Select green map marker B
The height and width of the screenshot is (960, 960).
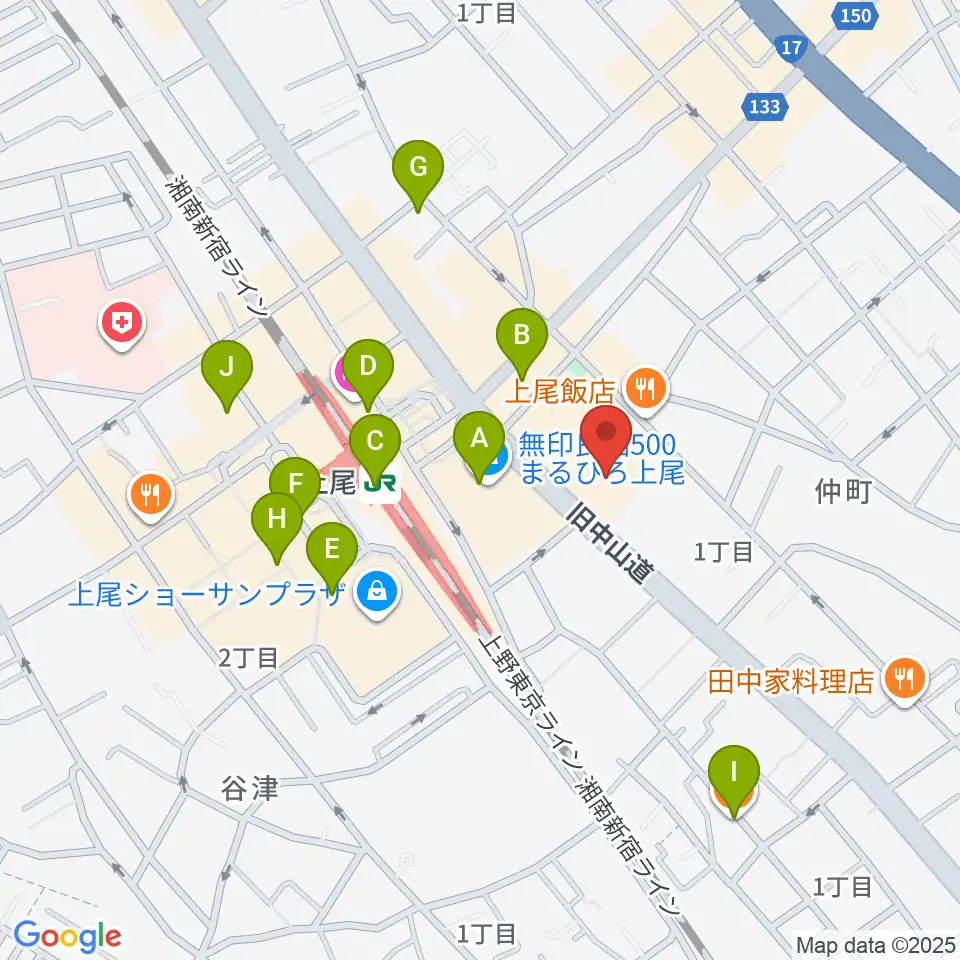point(522,344)
